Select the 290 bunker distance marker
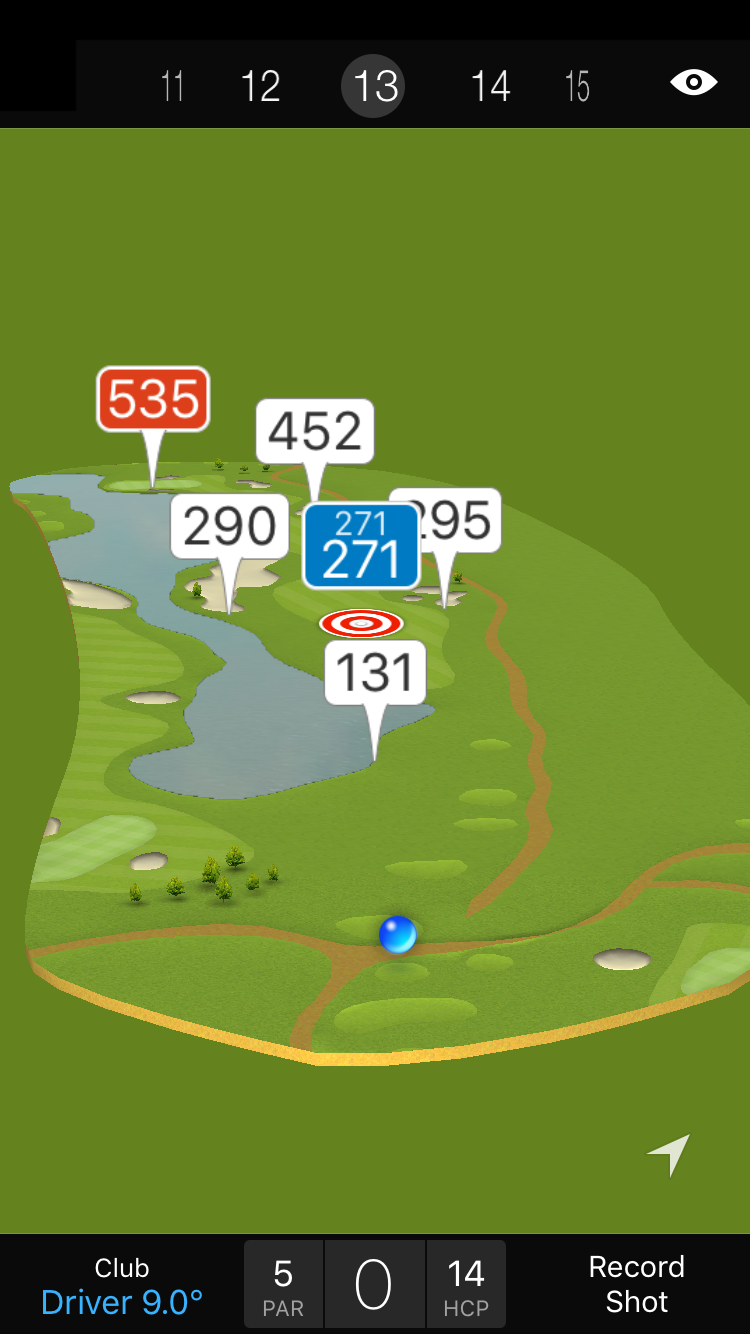 coord(229,526)
